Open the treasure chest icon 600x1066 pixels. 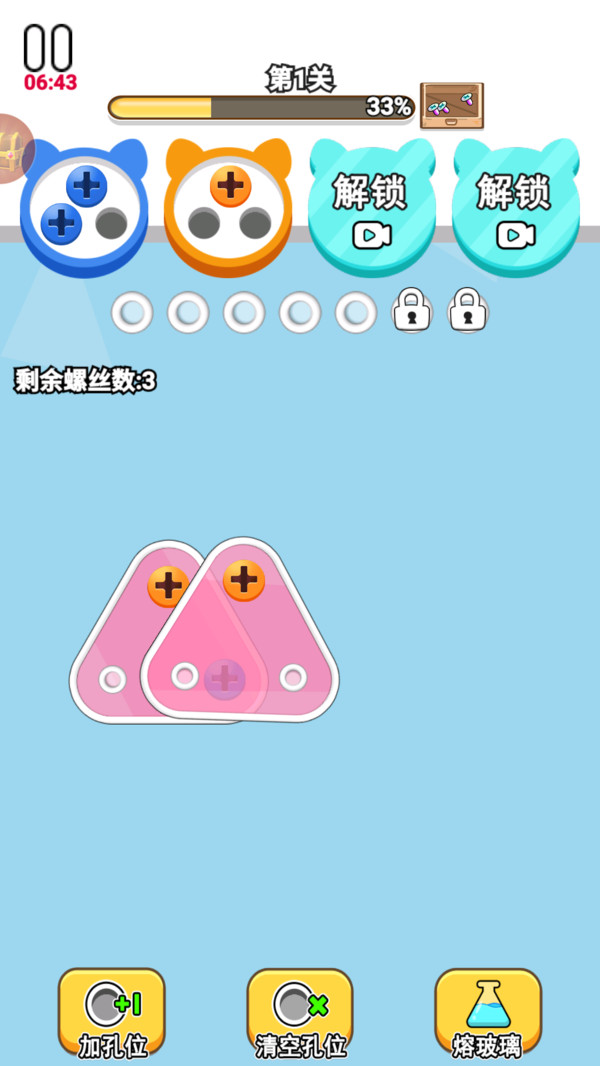click(14, 148)
